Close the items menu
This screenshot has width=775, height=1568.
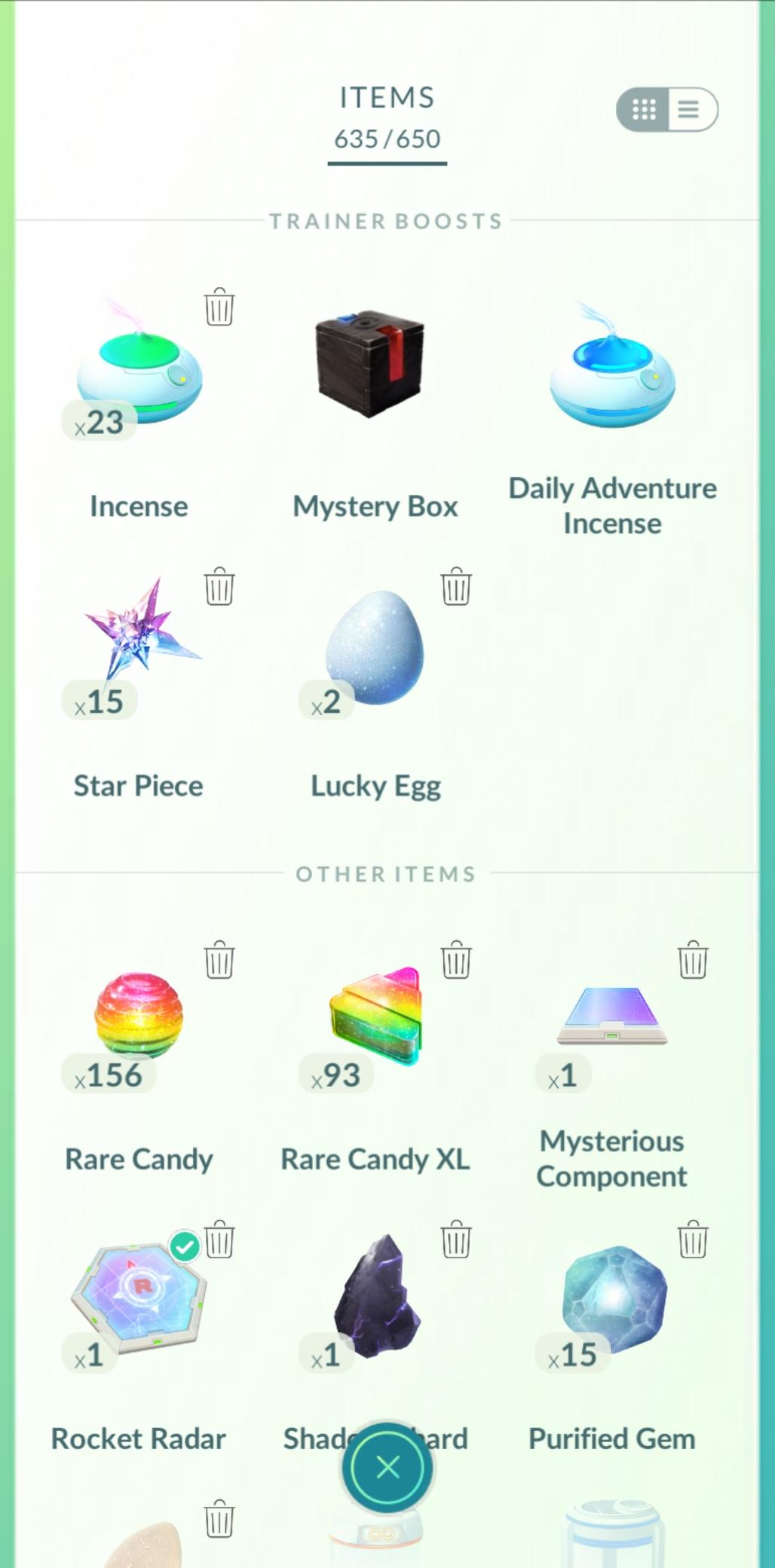(387, 1467)
